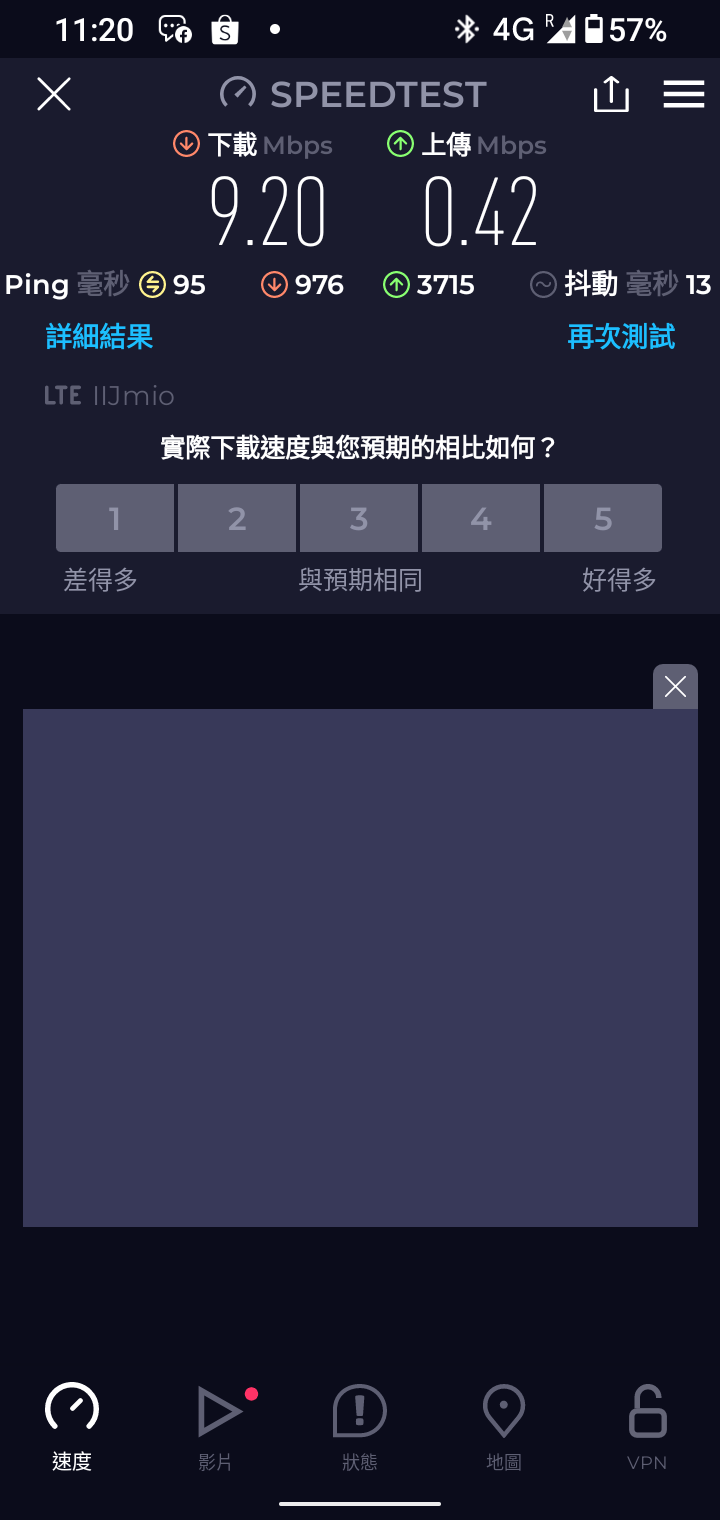720x1520 pixels.
Task: Open the hamburger menu
Action: (684, 94)
